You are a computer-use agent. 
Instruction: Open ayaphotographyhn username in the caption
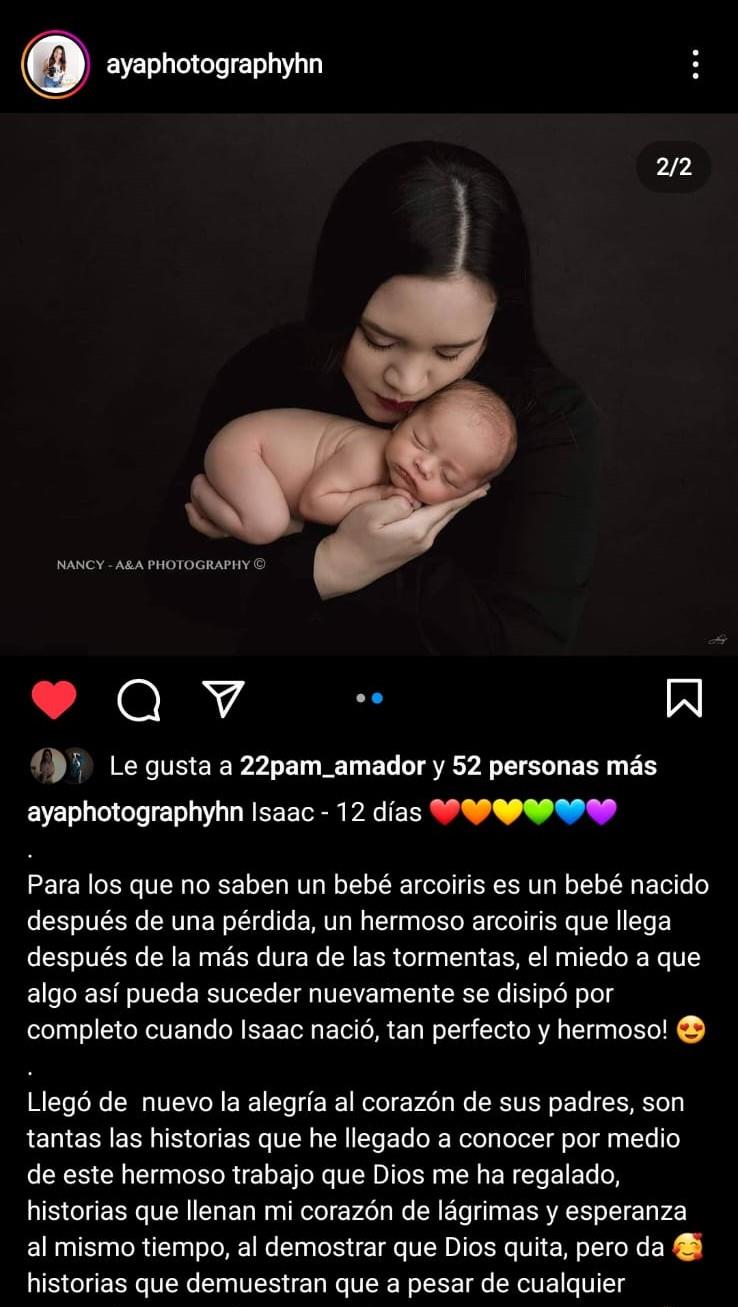coord(135,812)
